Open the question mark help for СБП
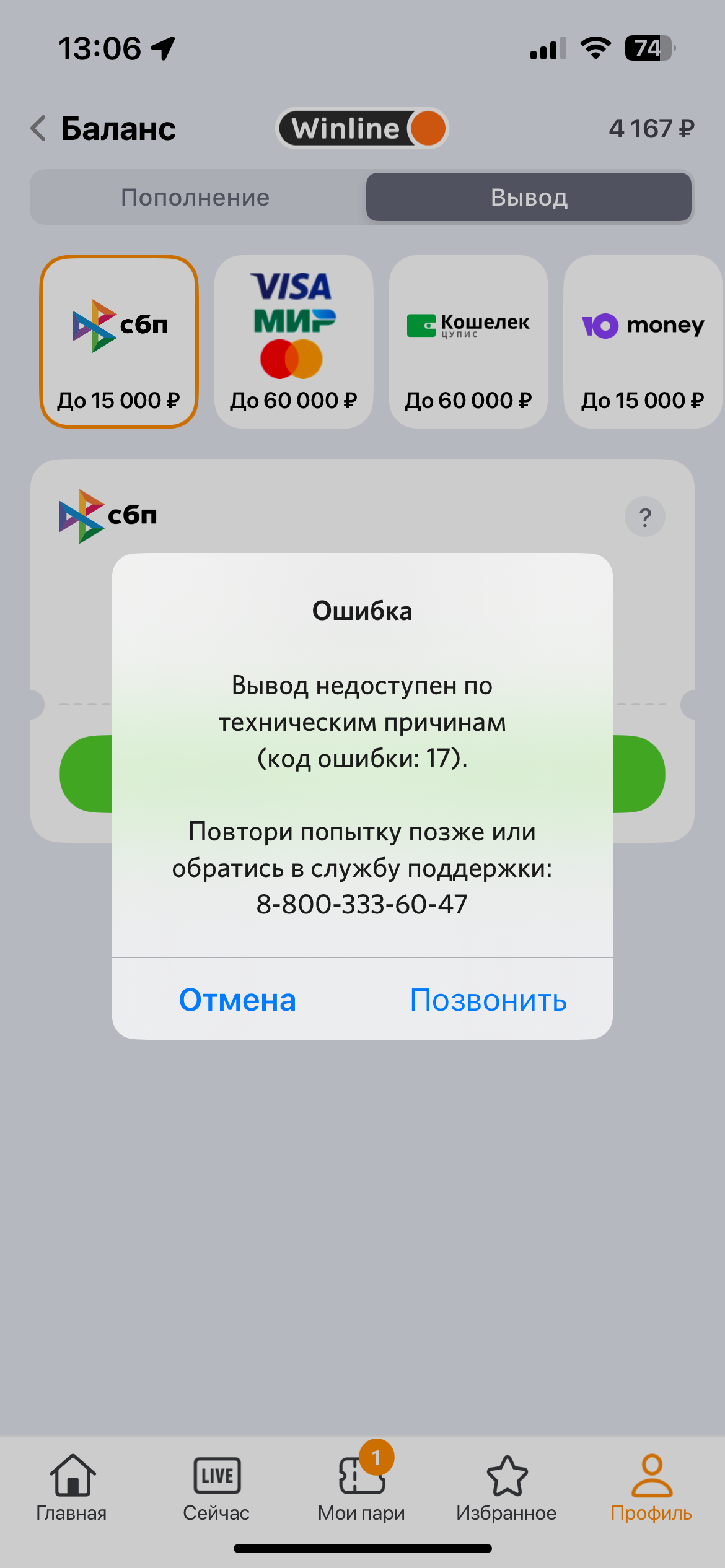The image size is (725, 1568). pyautogui.click(x=645, y=517)
